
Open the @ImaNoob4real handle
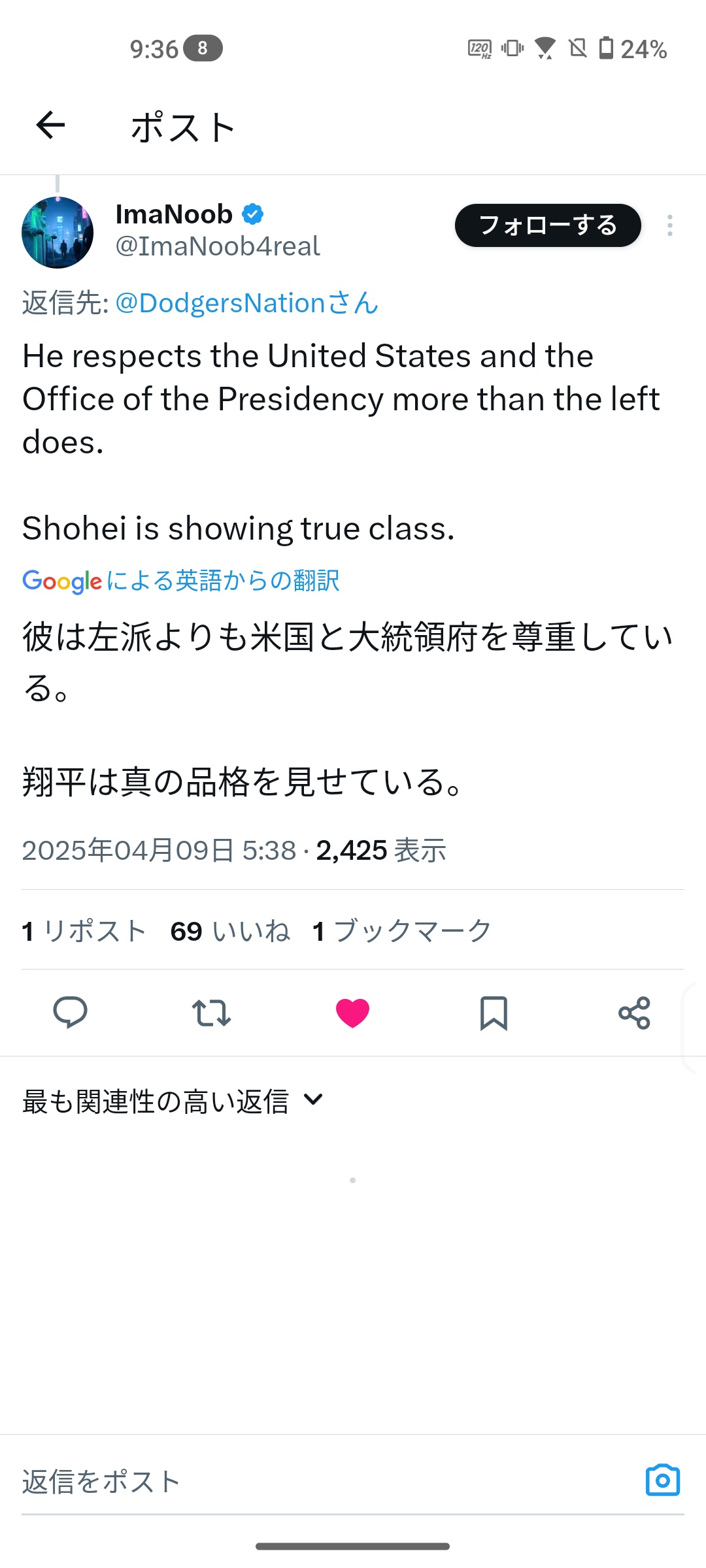point(217,247)
